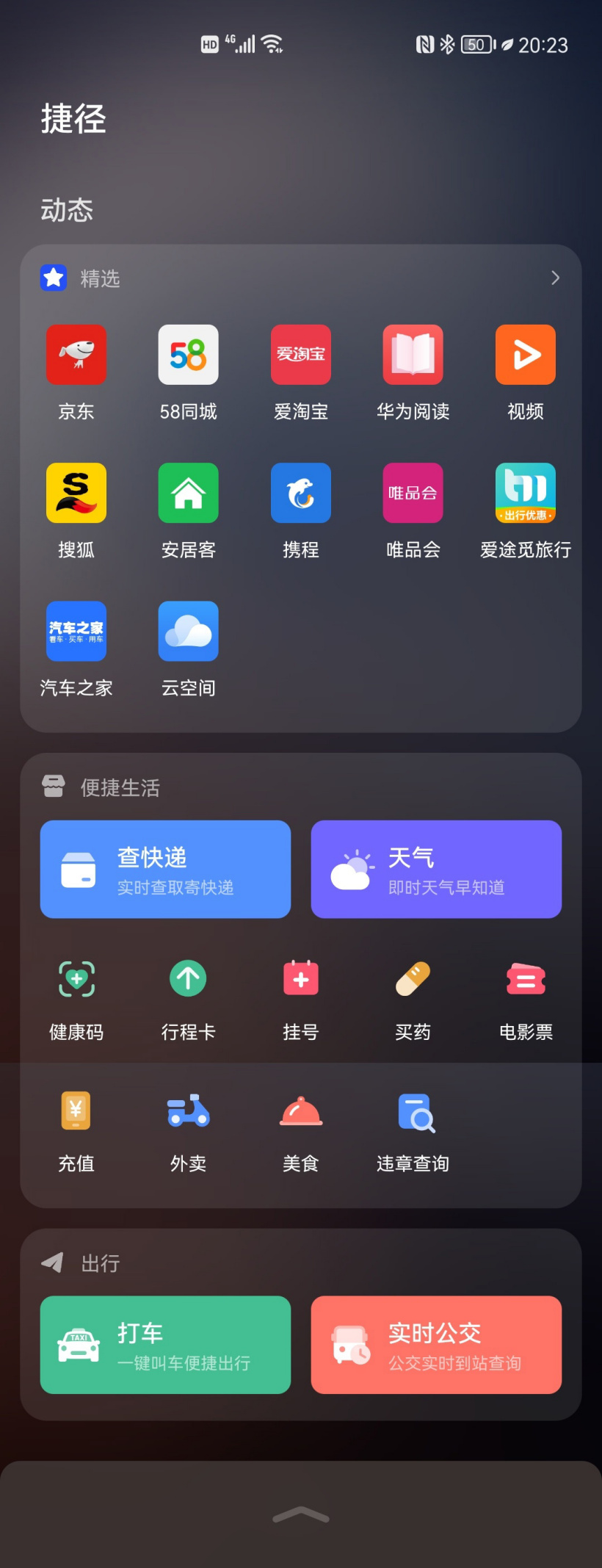The height and width of the screenshot is (1568, 602).
Task: Open the 唯品会 shopping shortcut
Action: (413, 494)
